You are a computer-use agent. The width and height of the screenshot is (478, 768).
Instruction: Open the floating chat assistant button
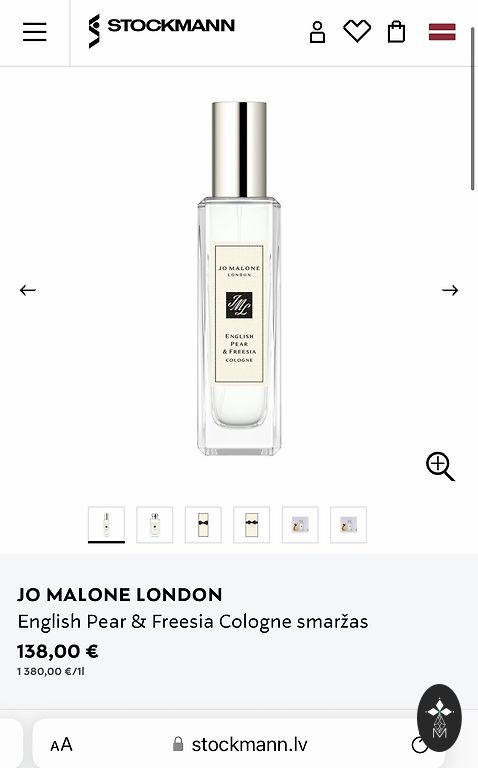point(439,718)
